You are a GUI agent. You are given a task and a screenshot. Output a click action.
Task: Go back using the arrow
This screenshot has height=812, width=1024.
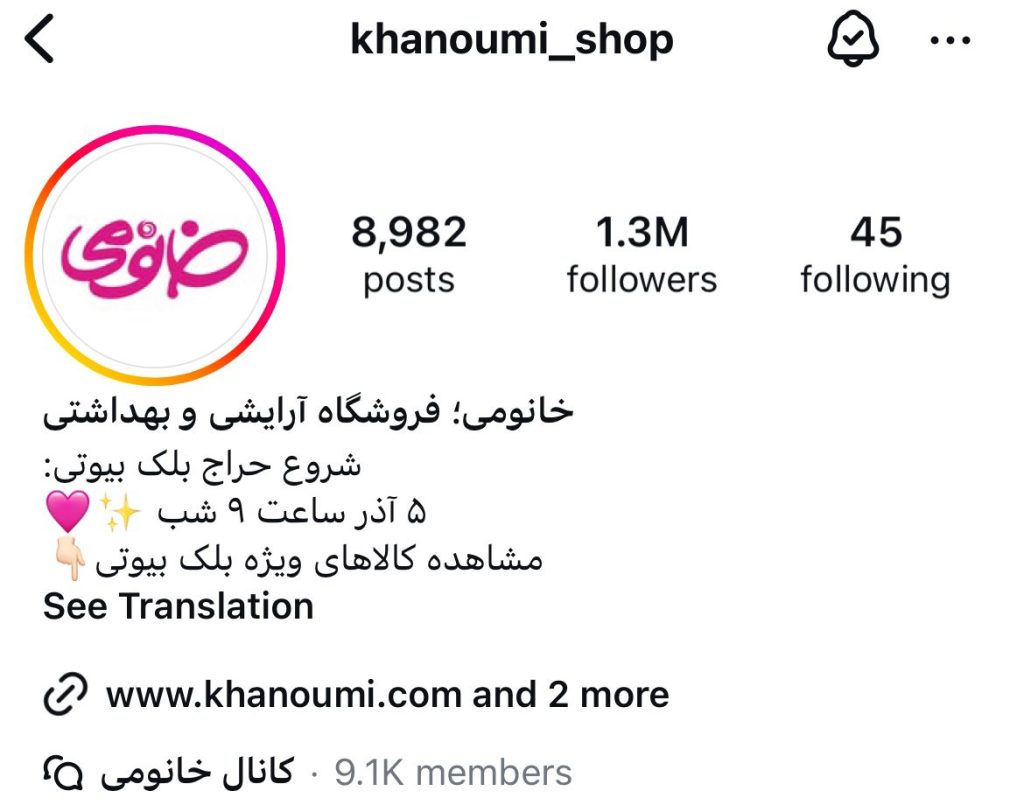point(40,41)
